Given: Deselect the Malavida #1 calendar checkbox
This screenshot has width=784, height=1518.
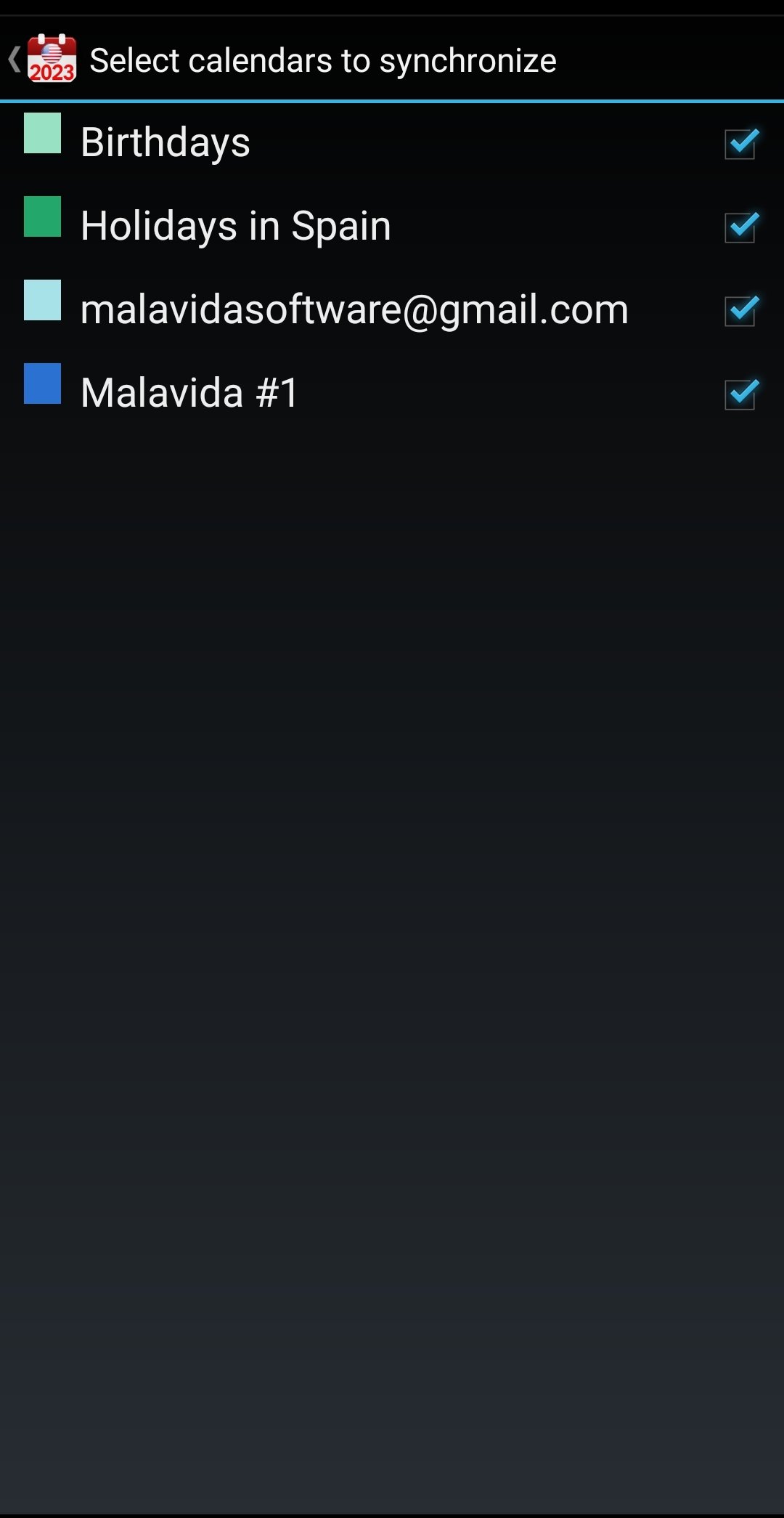Looking at the screenshot, I should pos(740,394).
